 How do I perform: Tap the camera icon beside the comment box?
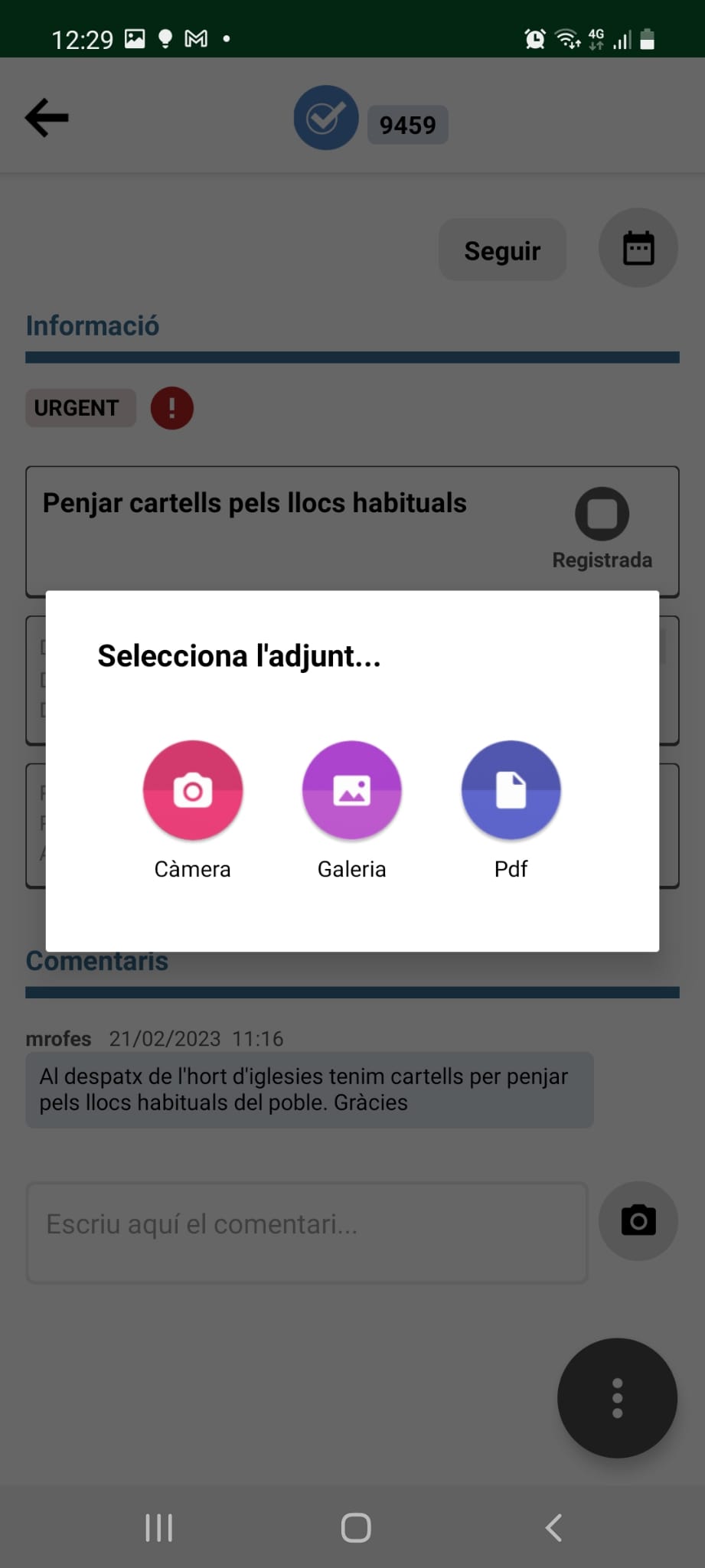point(638,1220)
